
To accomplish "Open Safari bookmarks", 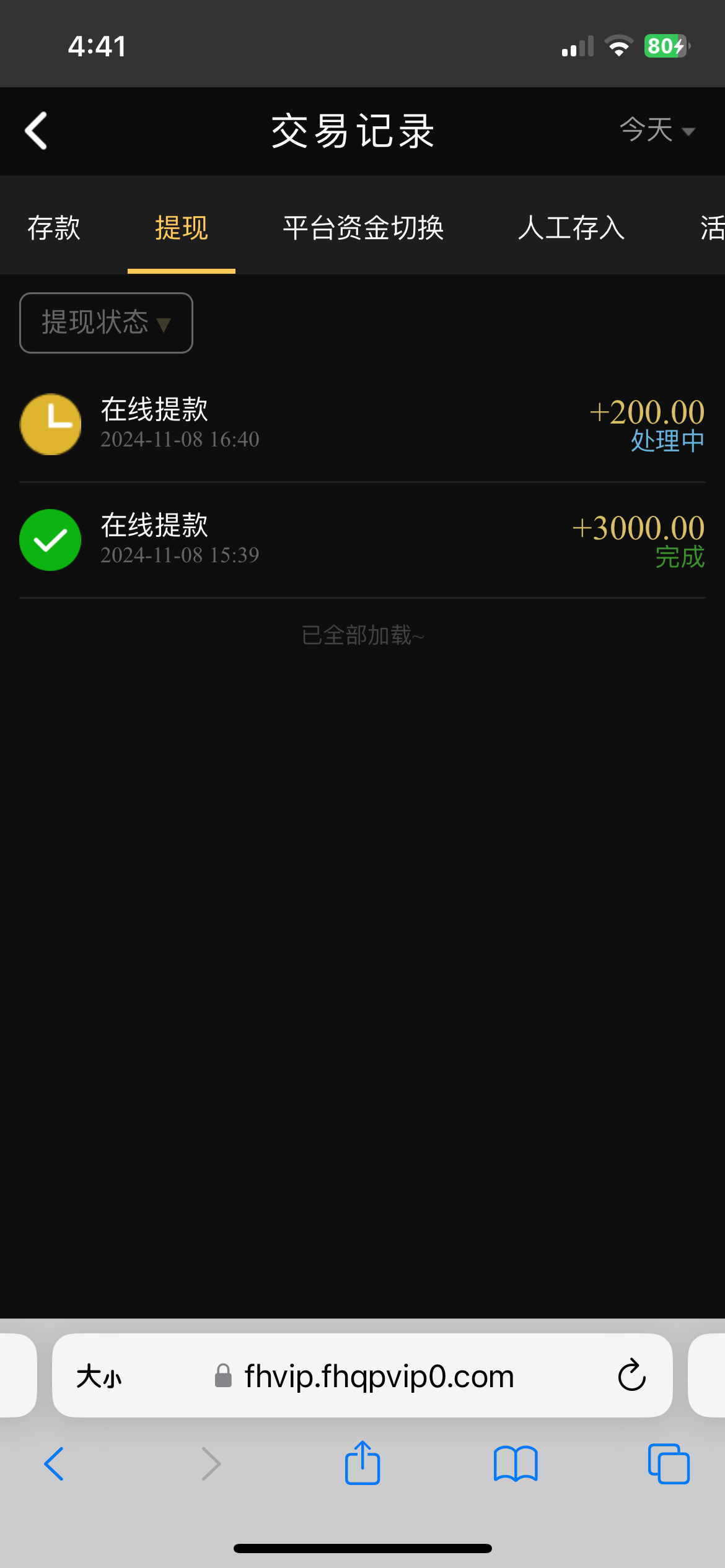I will pos(516,1464).
